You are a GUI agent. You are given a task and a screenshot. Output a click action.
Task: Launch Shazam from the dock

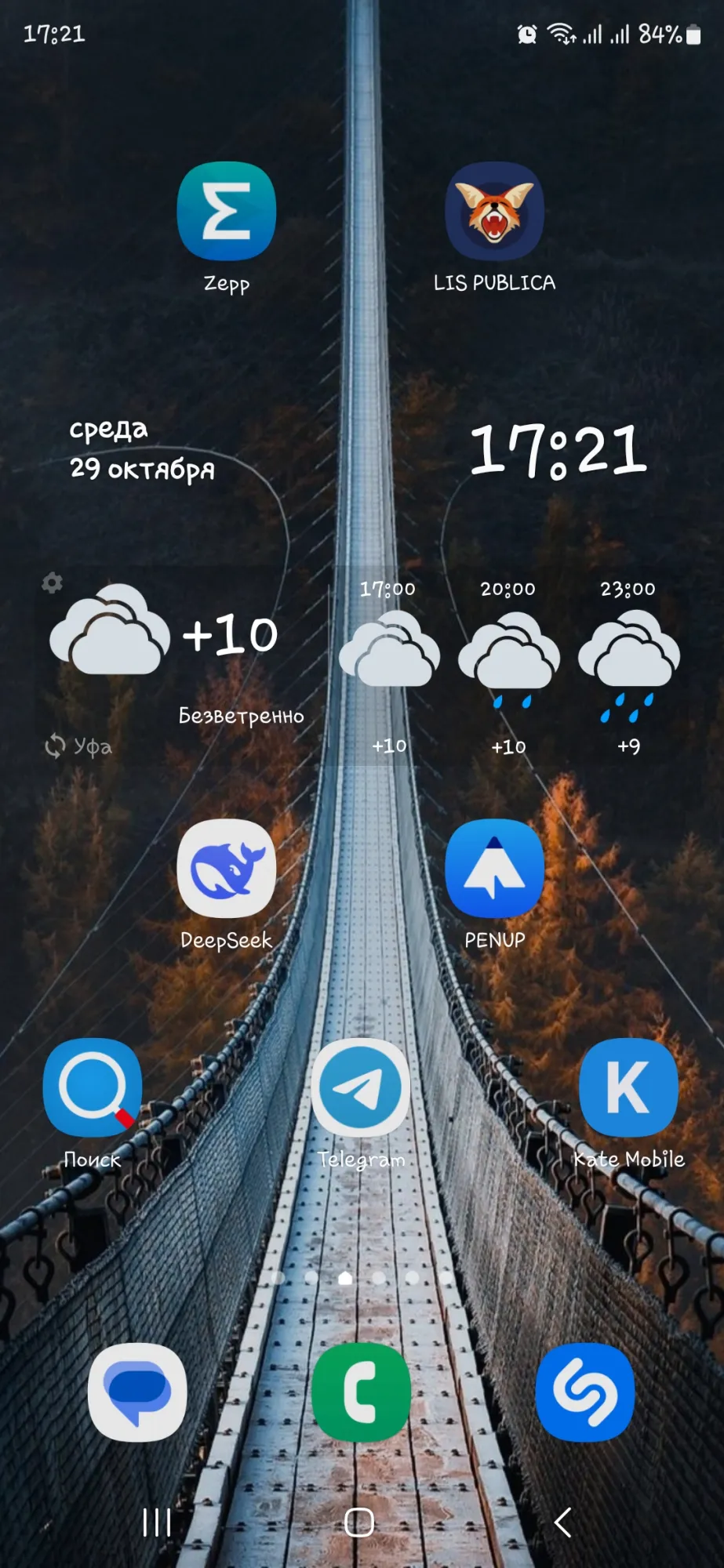tap(585, 1392)
